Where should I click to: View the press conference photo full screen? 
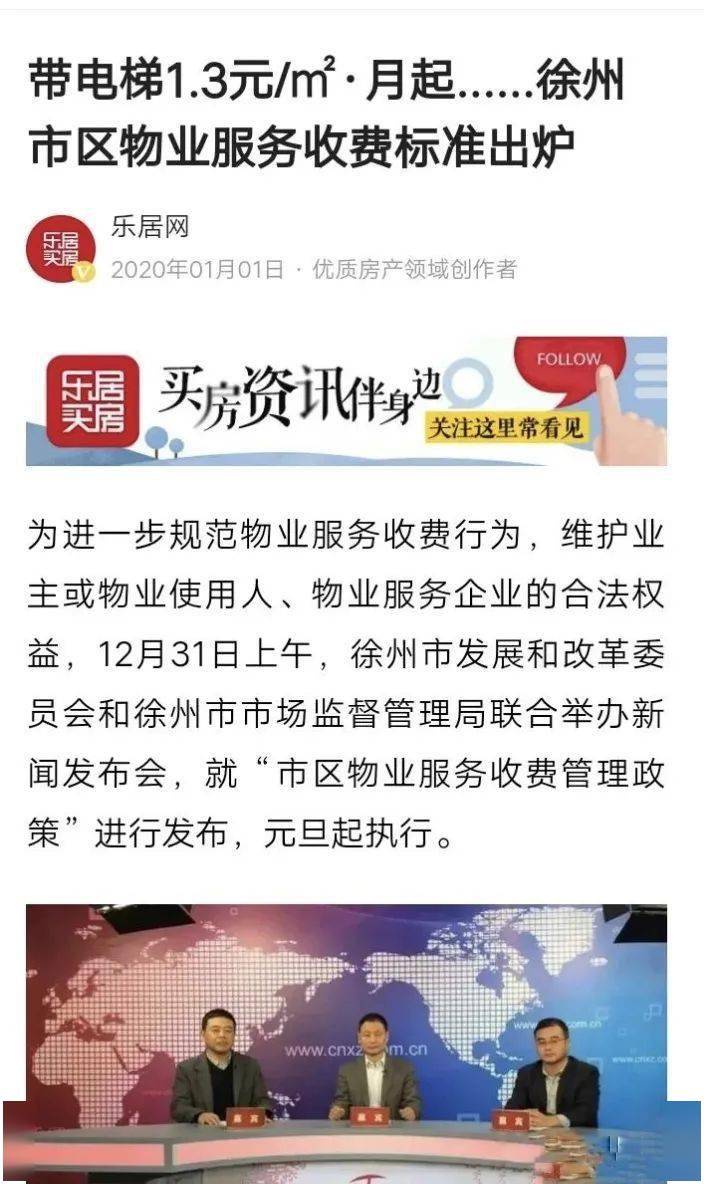click(347, 1043)
